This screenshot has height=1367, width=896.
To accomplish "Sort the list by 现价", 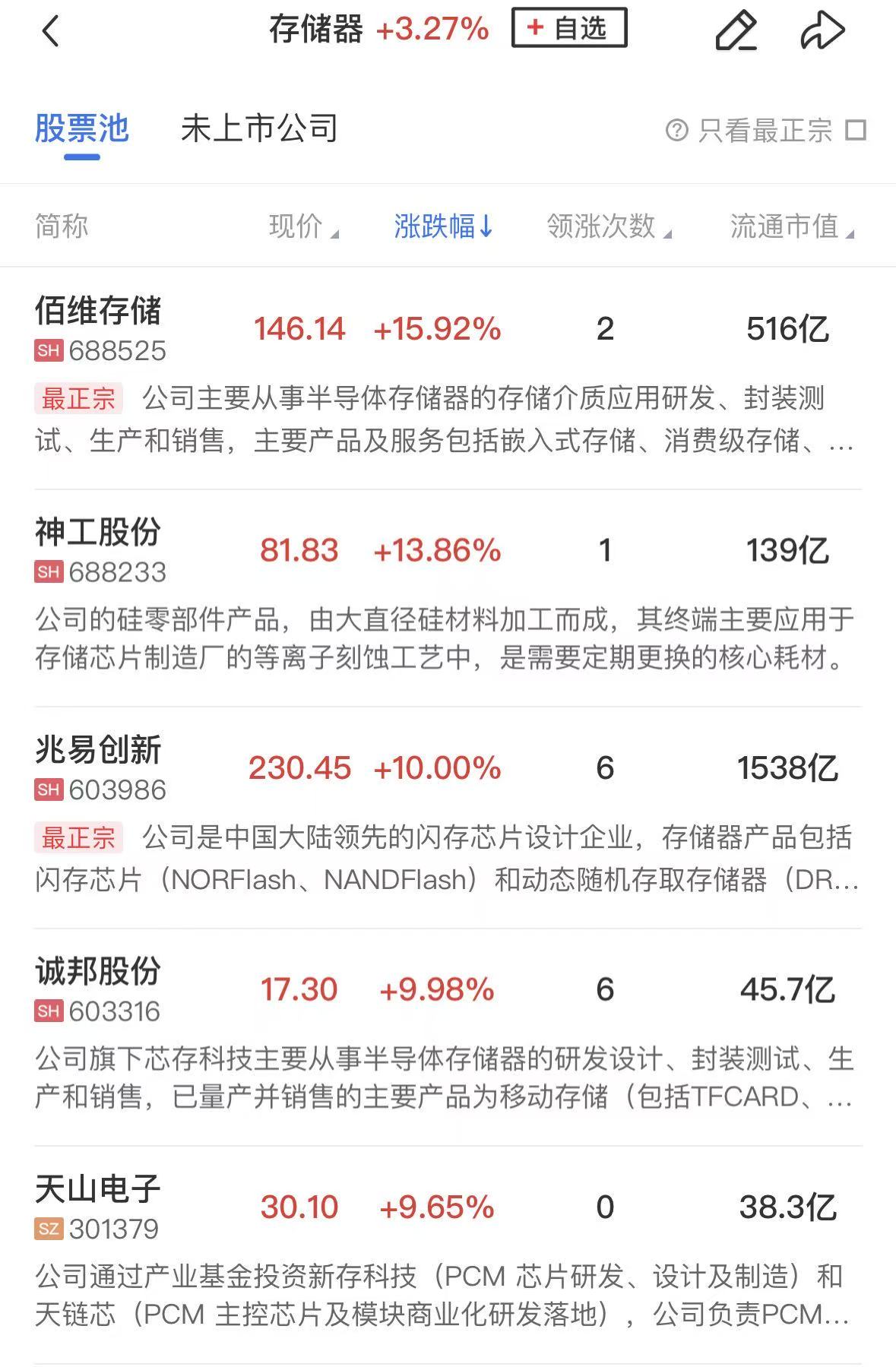I will coord(303,226).
